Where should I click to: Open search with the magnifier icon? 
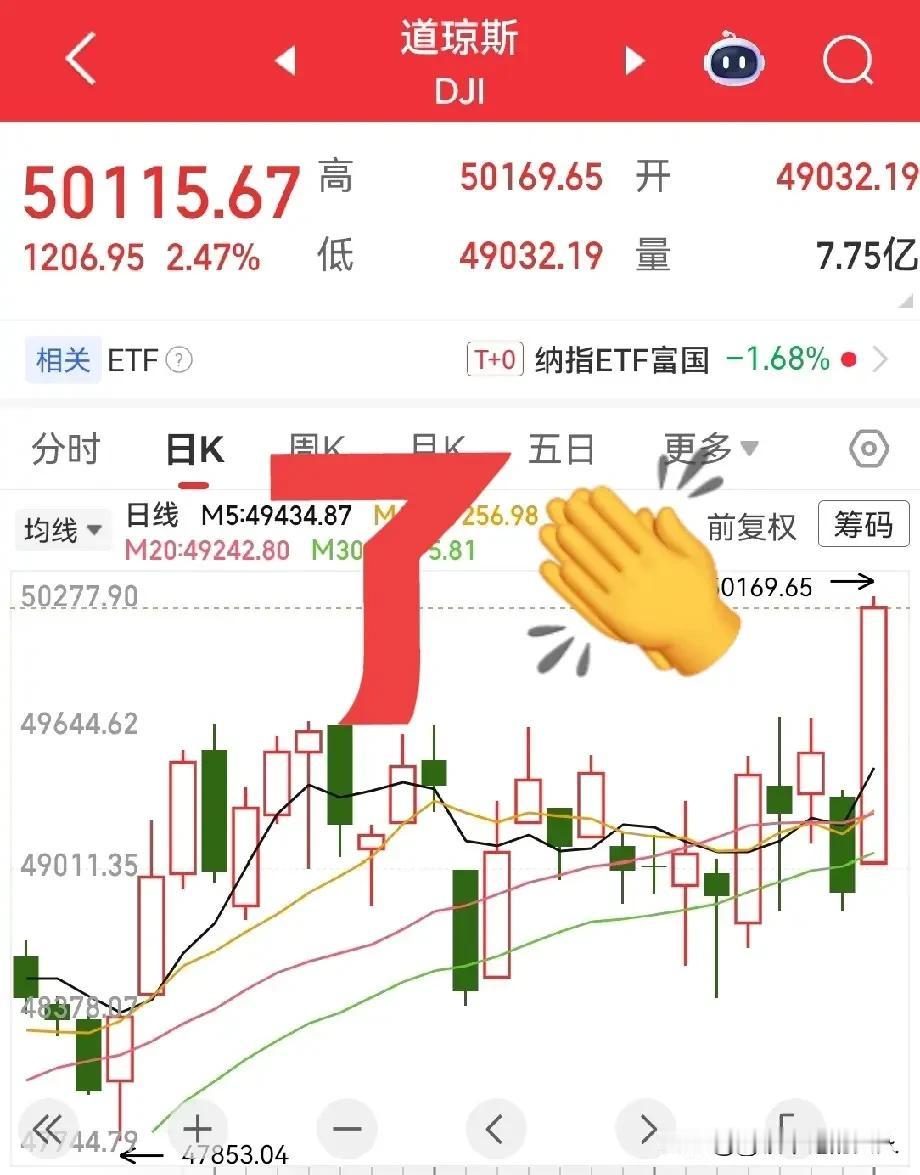pos(846,61)
